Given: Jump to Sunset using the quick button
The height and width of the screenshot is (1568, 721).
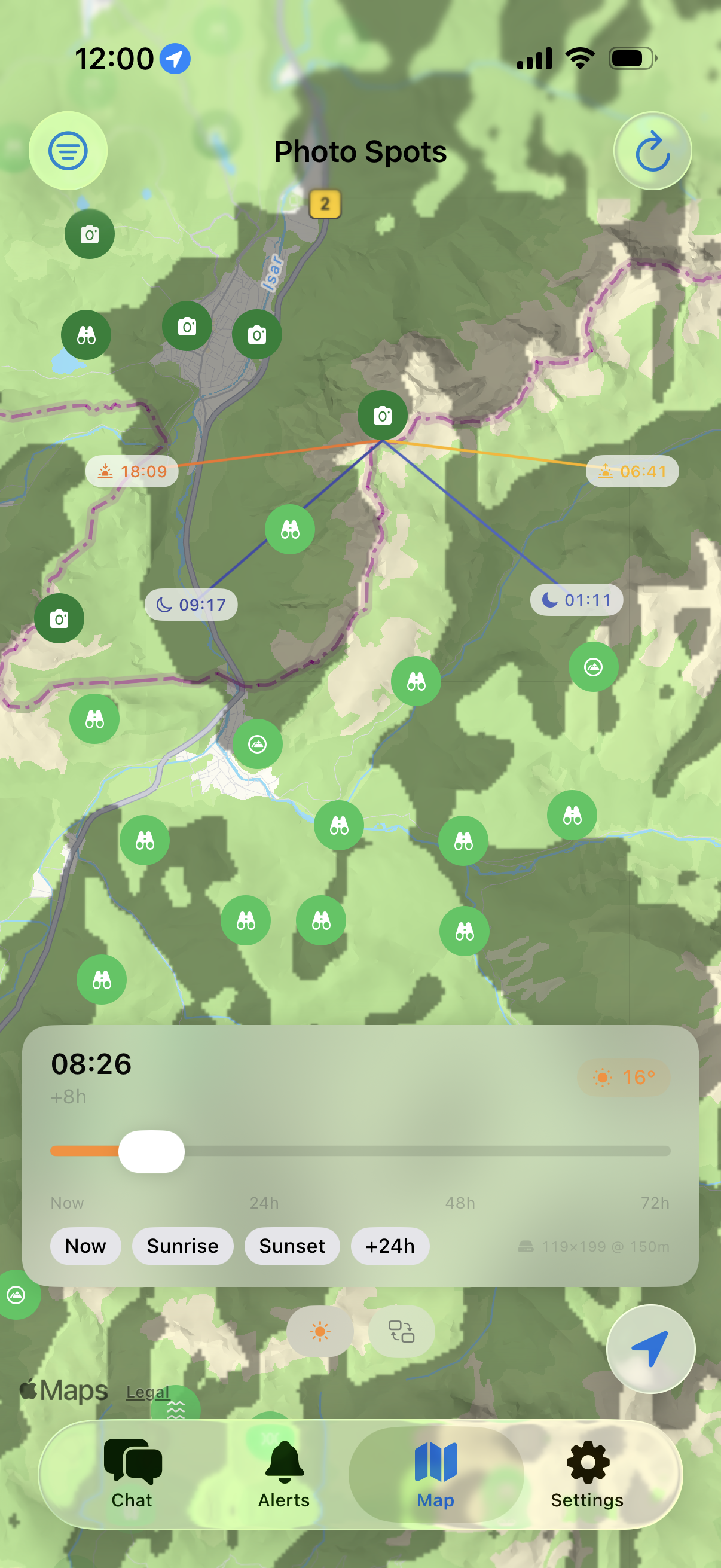Looking at the screenshot, I should click(292, 1246).
